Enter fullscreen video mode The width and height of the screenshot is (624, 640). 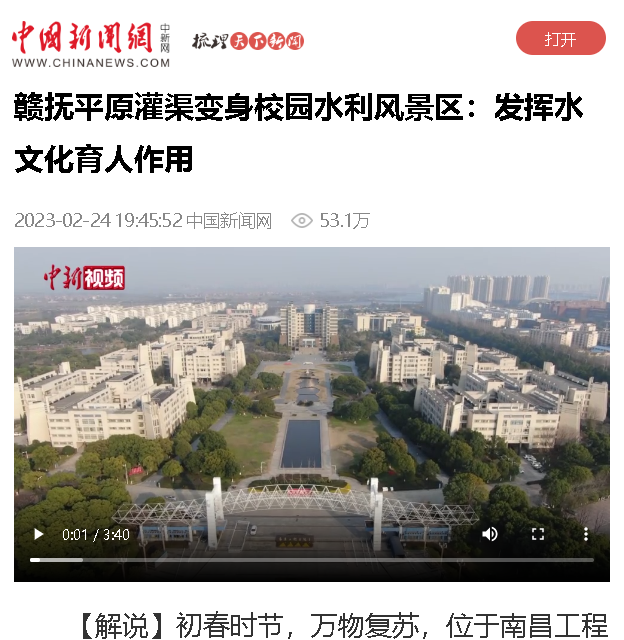[x=538, y=534]
